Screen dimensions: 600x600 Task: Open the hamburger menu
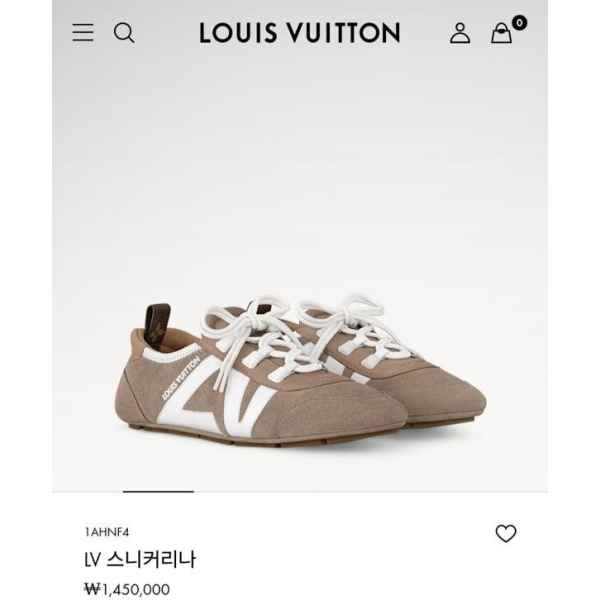[x=83, y=33]
